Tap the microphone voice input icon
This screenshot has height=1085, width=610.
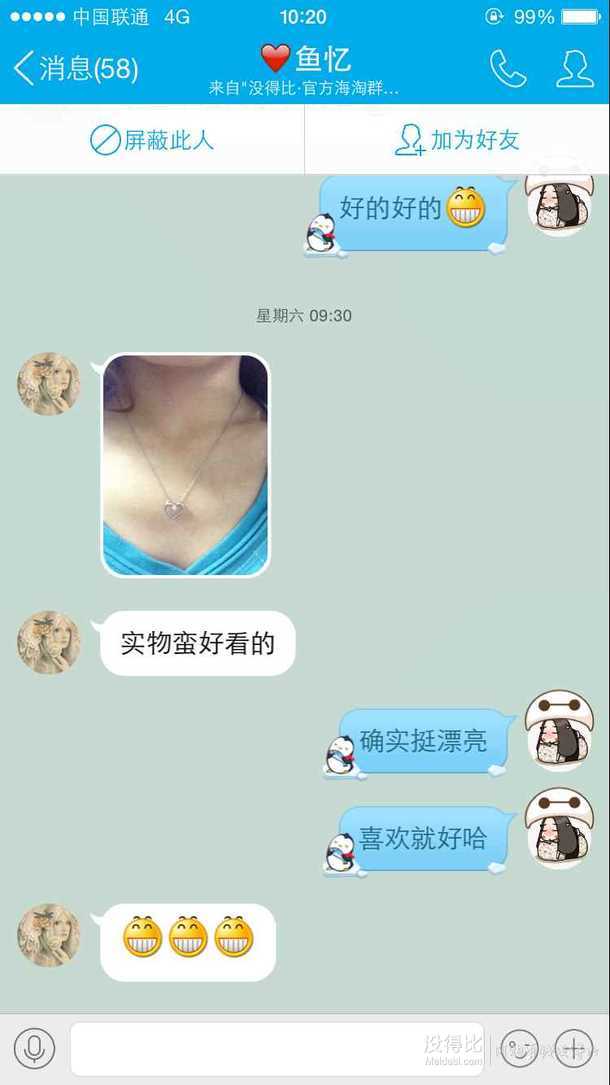pos(35,1049)
